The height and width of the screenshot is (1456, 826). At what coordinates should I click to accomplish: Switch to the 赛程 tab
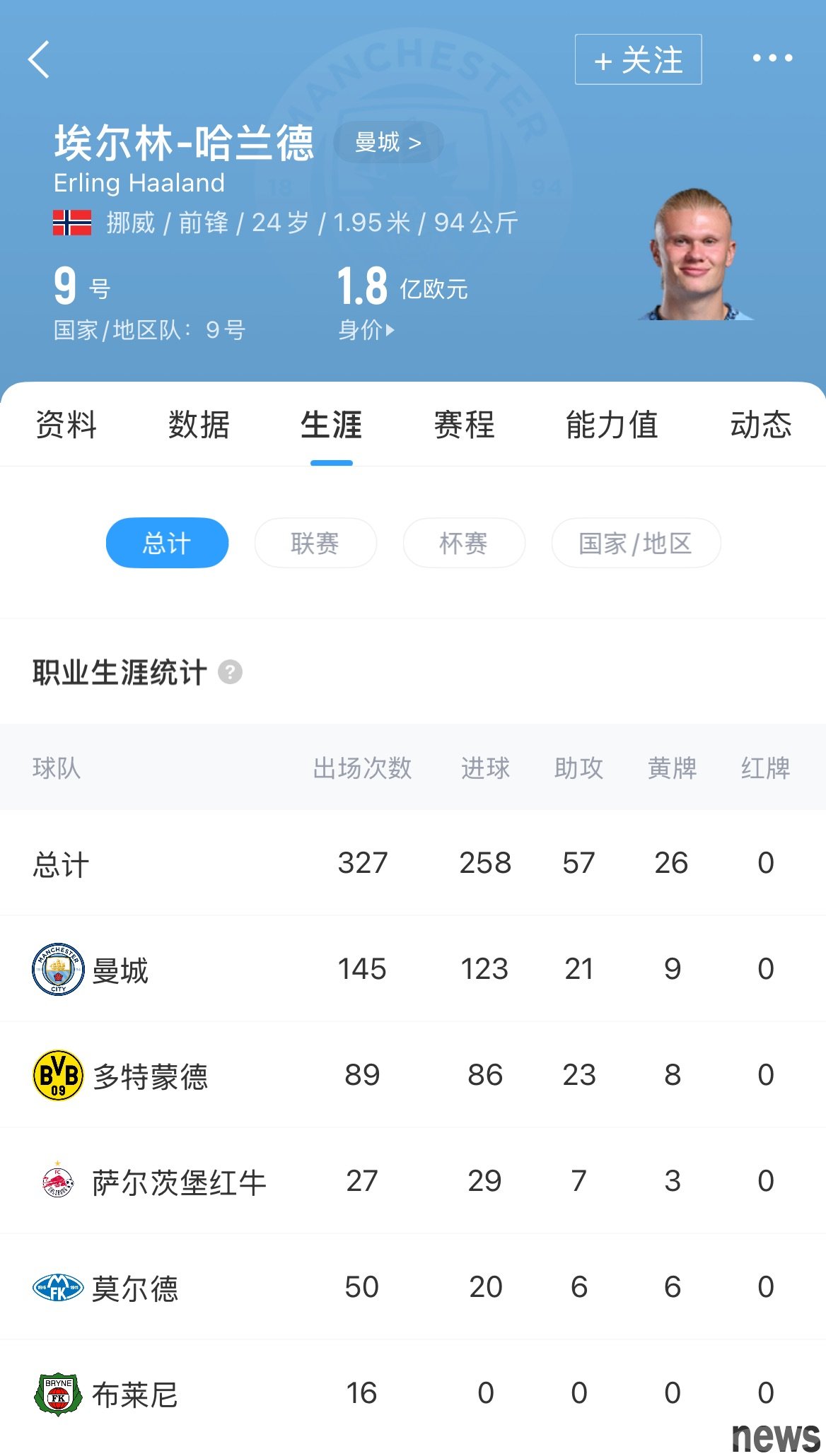coord(464,425)
